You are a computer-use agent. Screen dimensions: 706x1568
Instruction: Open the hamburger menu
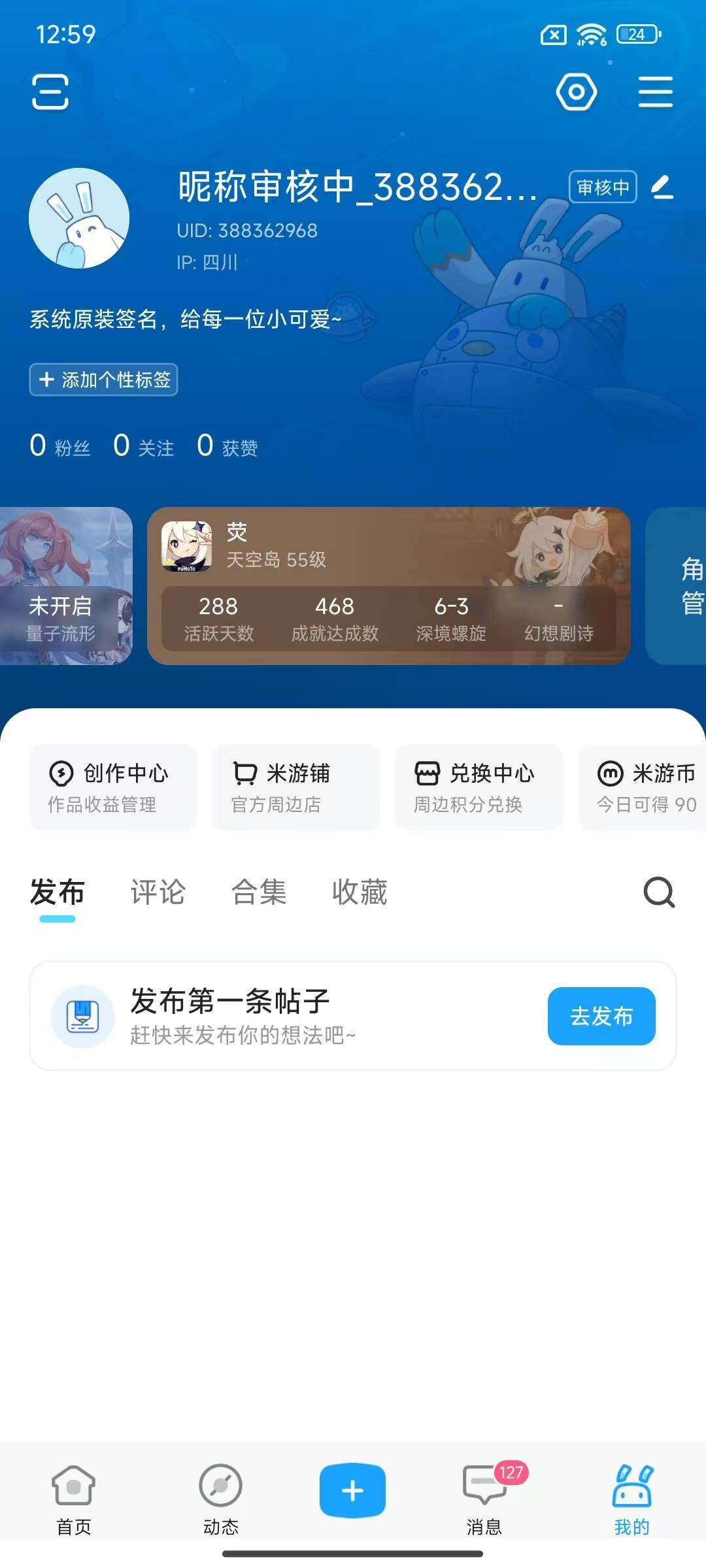point(655,91)
